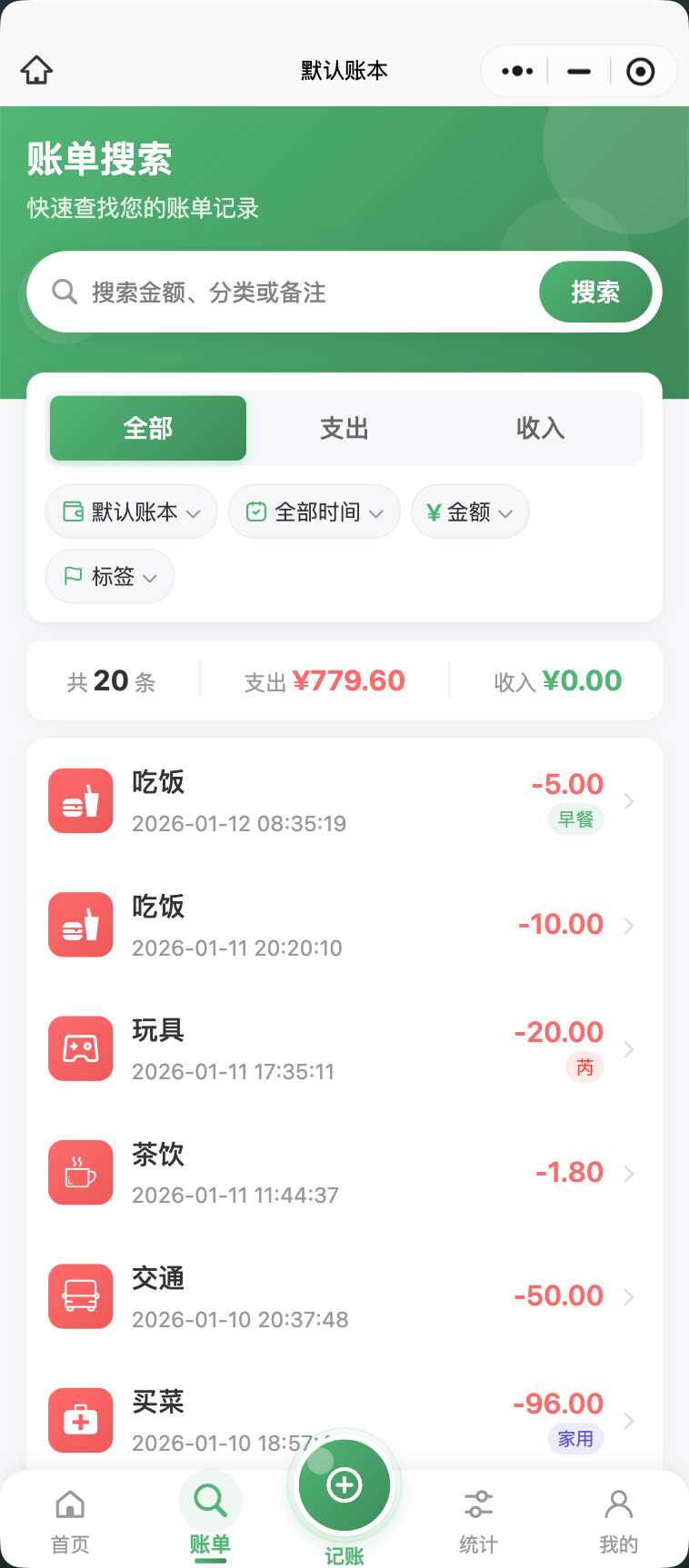The width and height of the screenshot is (689, 1568).
Task: Expand the 全部时间 filter
Action: click(314, 511)
